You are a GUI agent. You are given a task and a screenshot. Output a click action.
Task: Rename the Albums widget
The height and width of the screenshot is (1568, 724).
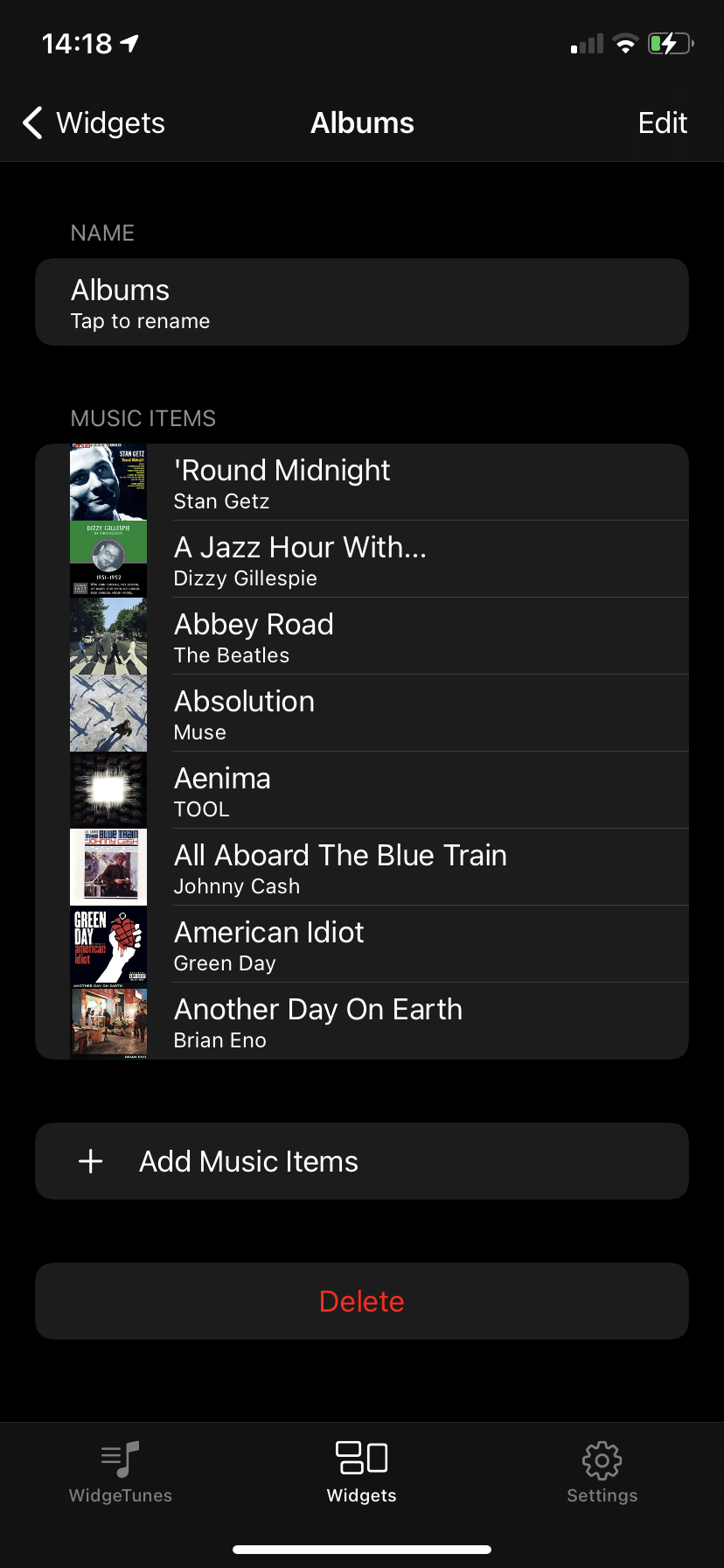pyautogui.click(x=361, y=303)
